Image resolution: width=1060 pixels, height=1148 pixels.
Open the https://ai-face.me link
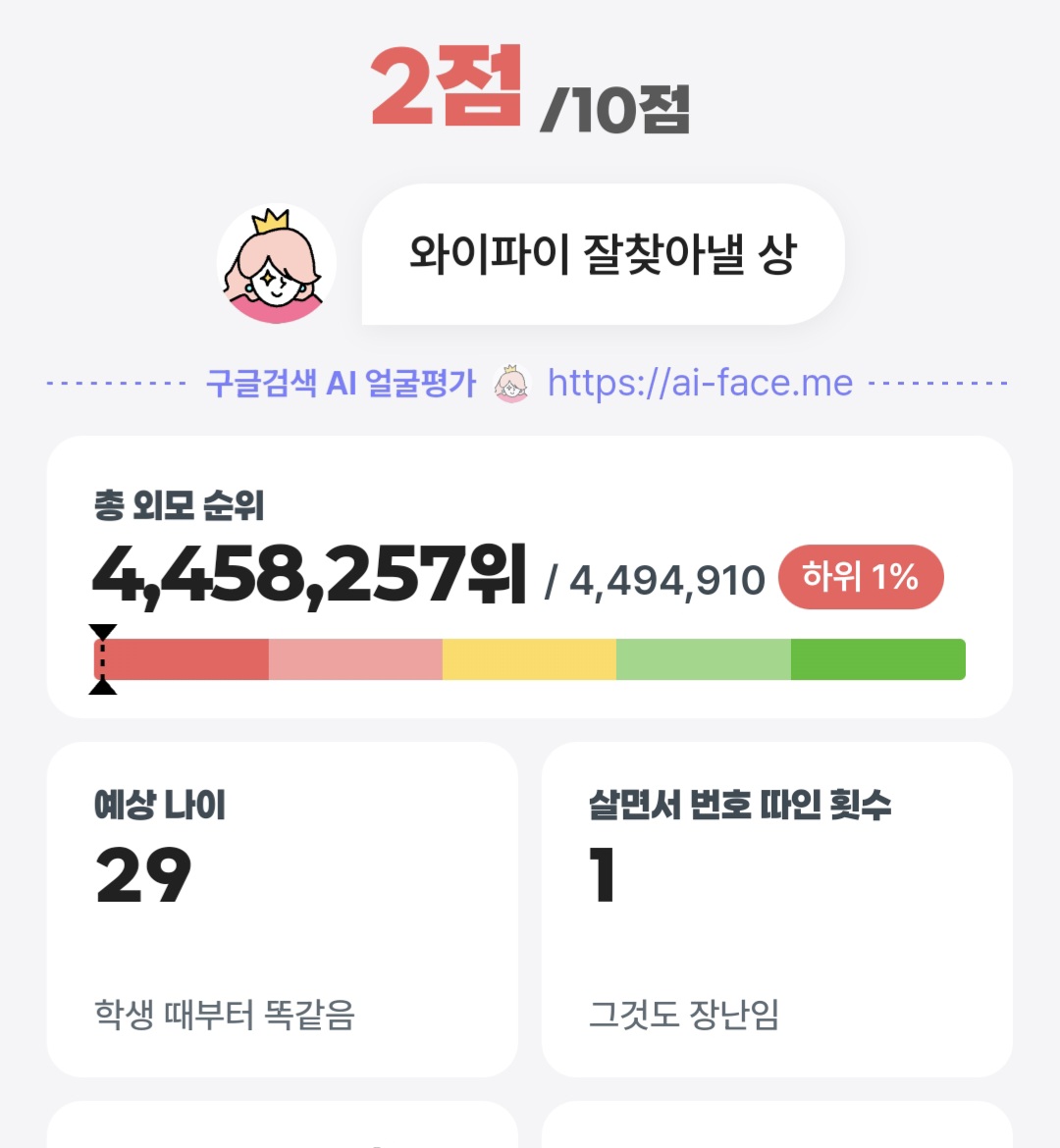[700, 383]
